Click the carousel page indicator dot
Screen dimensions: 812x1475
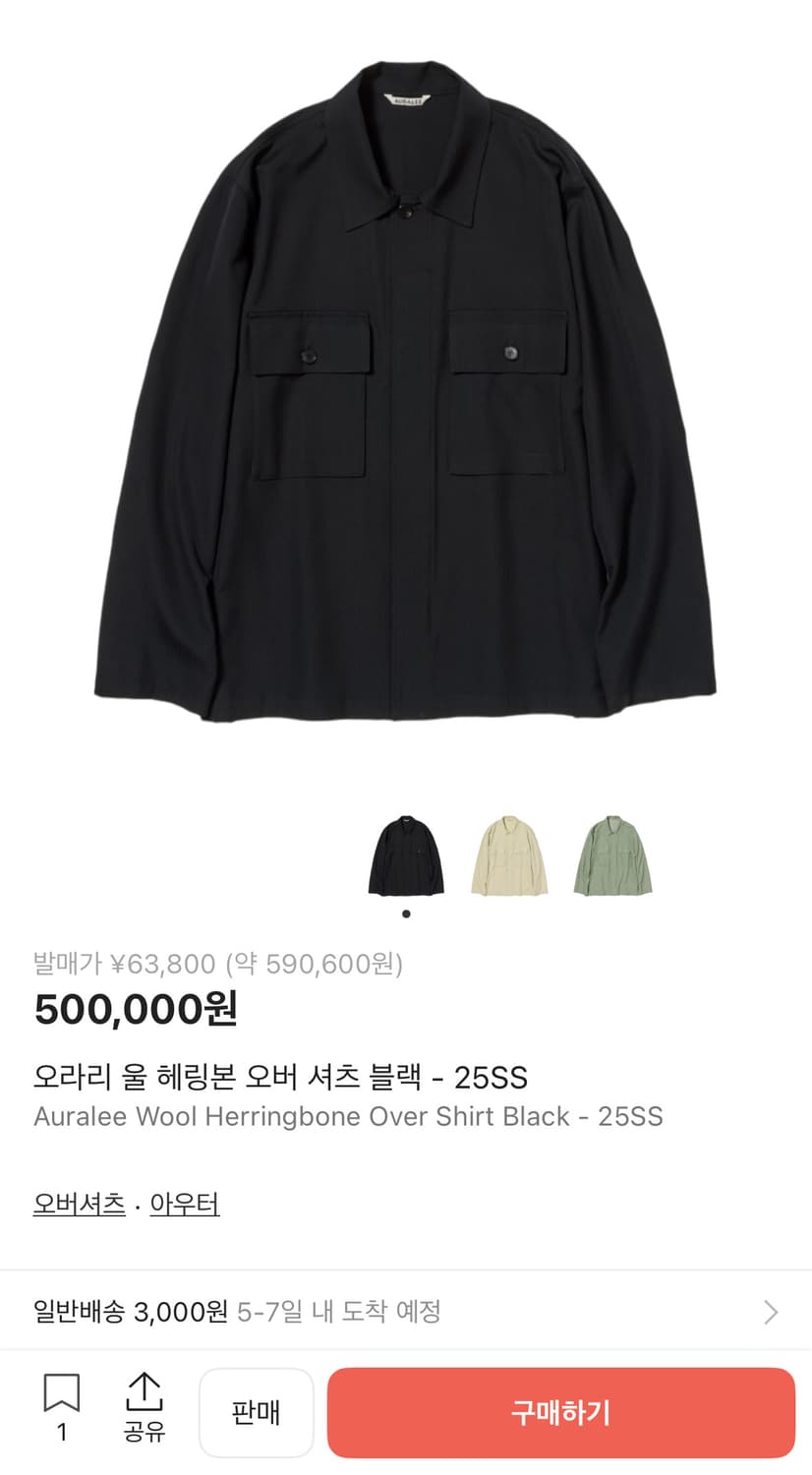tap(406, 913)
